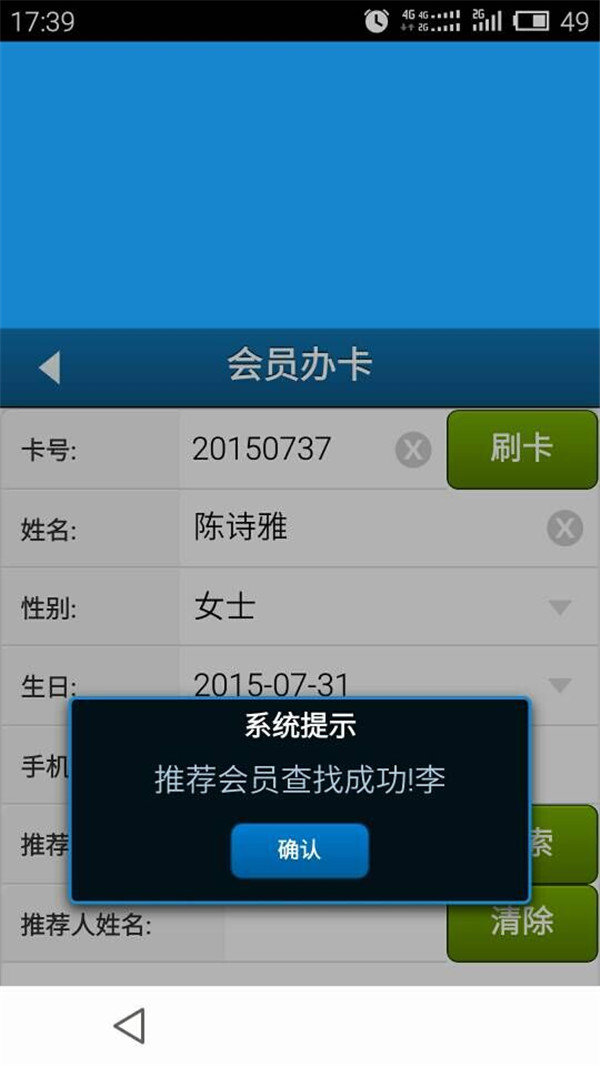Focus the 推荐人姓名 input field

coord(330,924)
